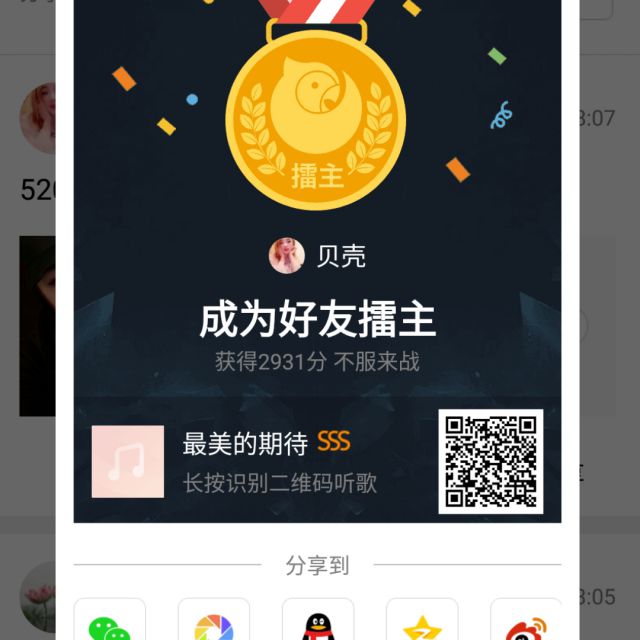Viewport: 640px width, 640px height.
Task: Share the achievement to QQ
Action: click(318, 620)
